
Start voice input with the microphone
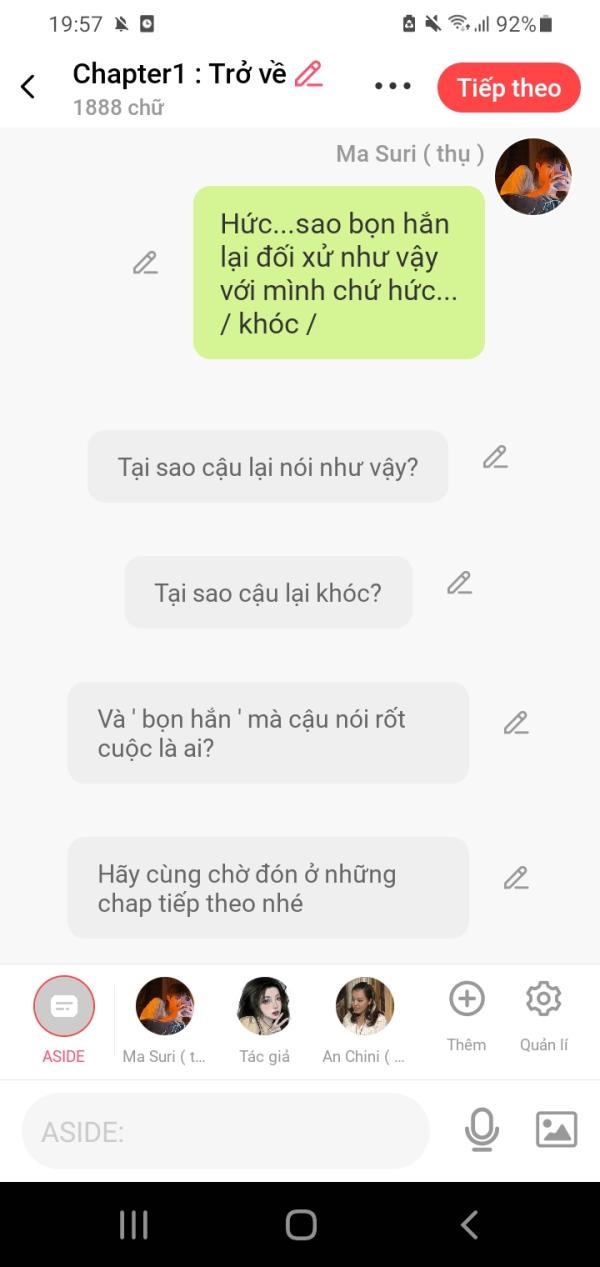click(x=482, y=1130)
